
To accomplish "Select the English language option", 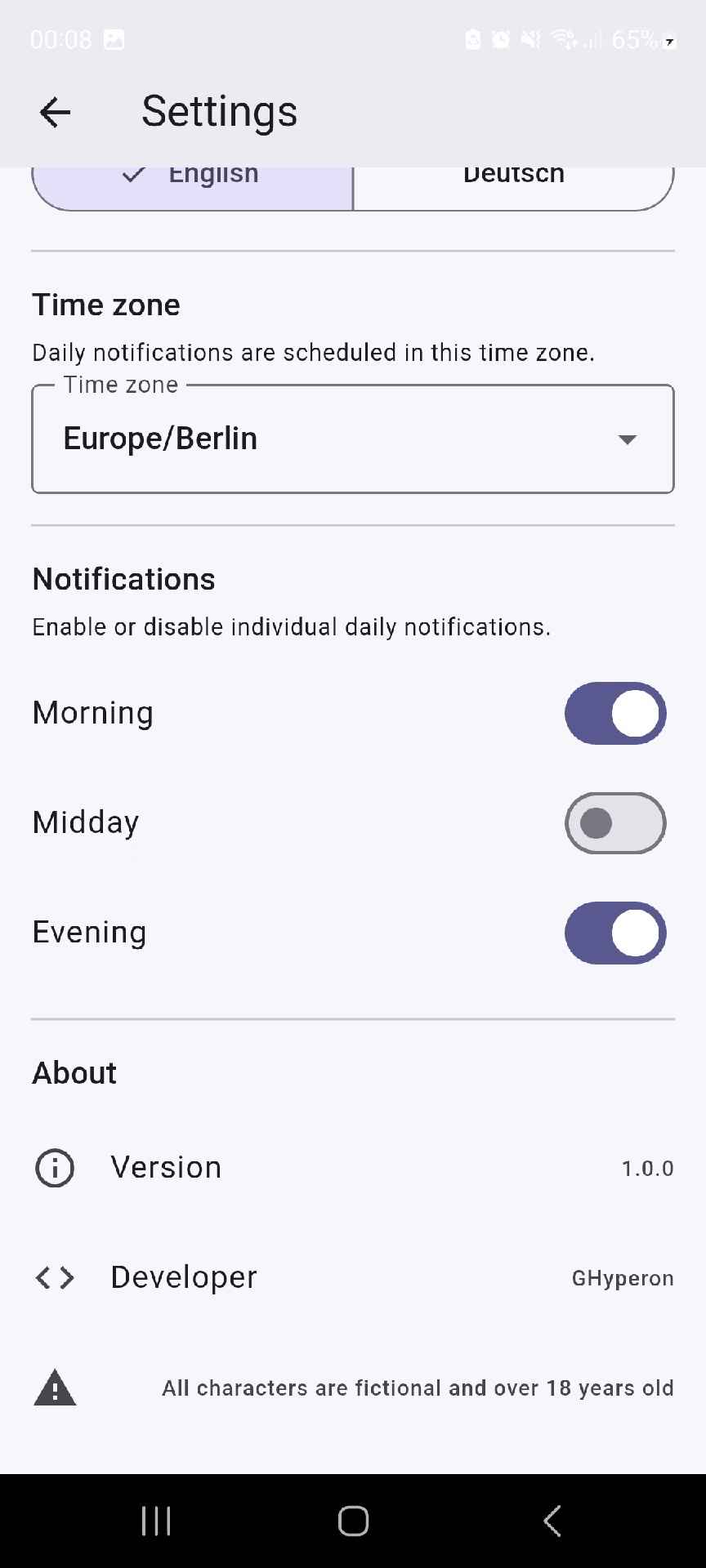I will pyautogui.click(x=193, y=186).
